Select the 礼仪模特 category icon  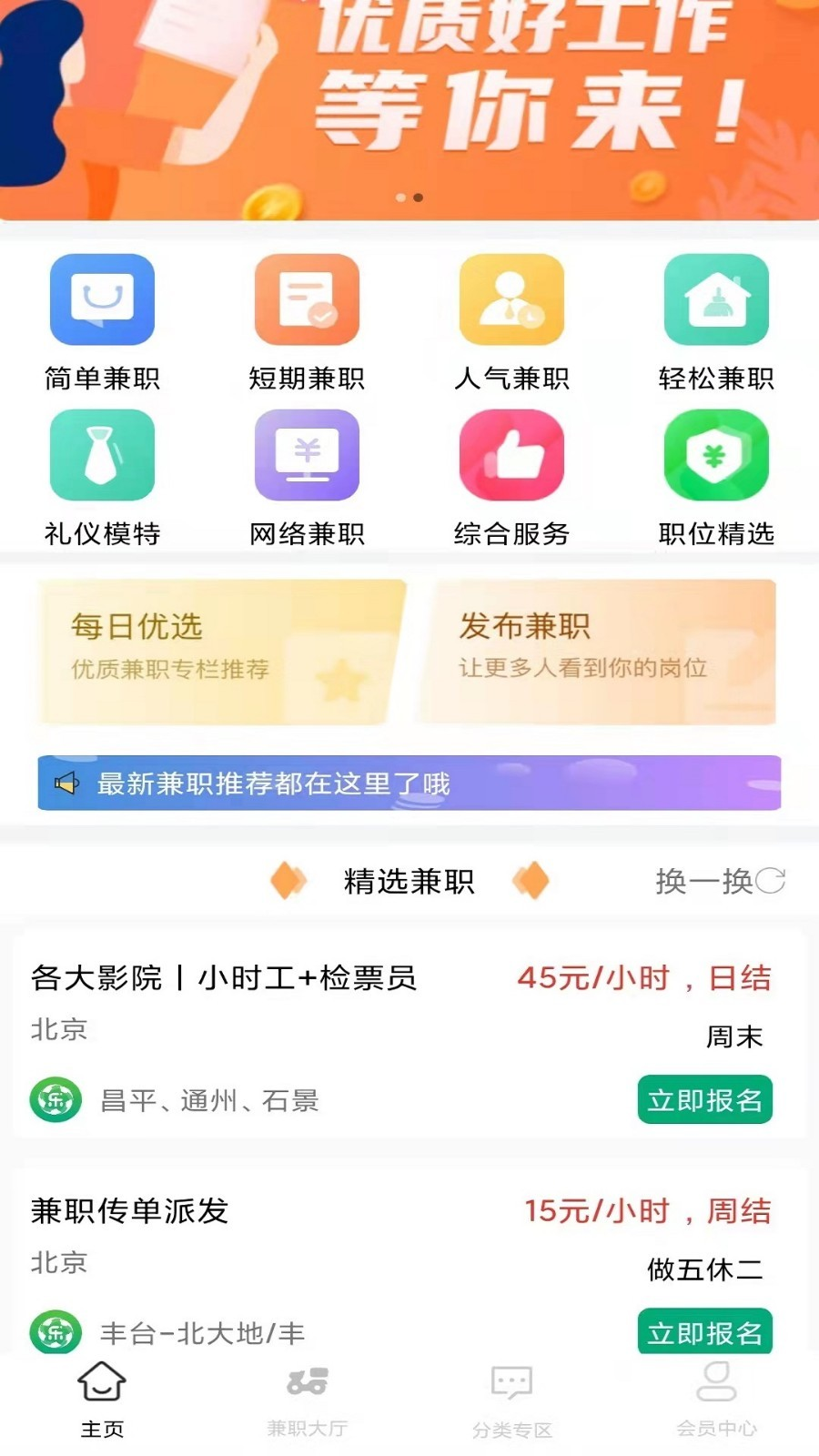pyautogui.click(x=102, y=455)
